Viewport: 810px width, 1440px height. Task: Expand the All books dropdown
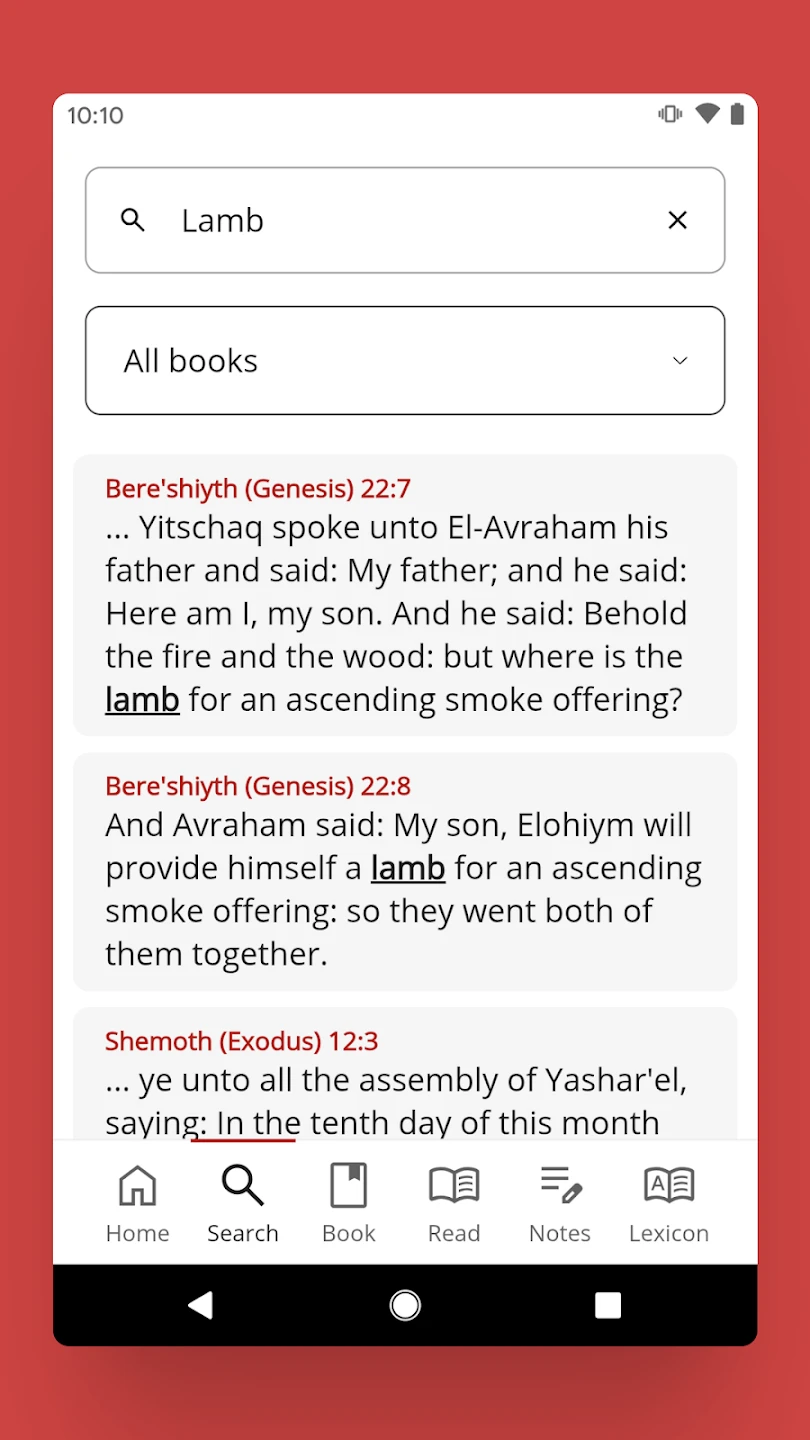coord(405,360)
